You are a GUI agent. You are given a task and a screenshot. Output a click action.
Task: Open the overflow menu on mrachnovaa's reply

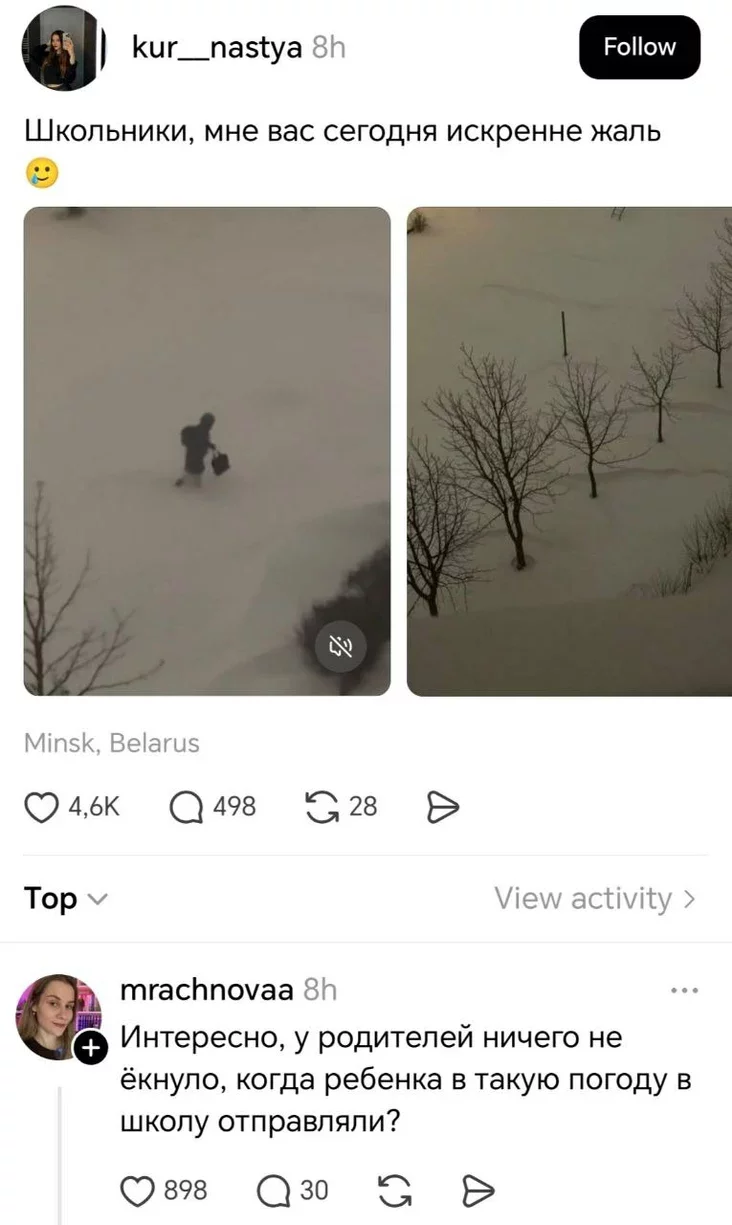pos(684,991)
